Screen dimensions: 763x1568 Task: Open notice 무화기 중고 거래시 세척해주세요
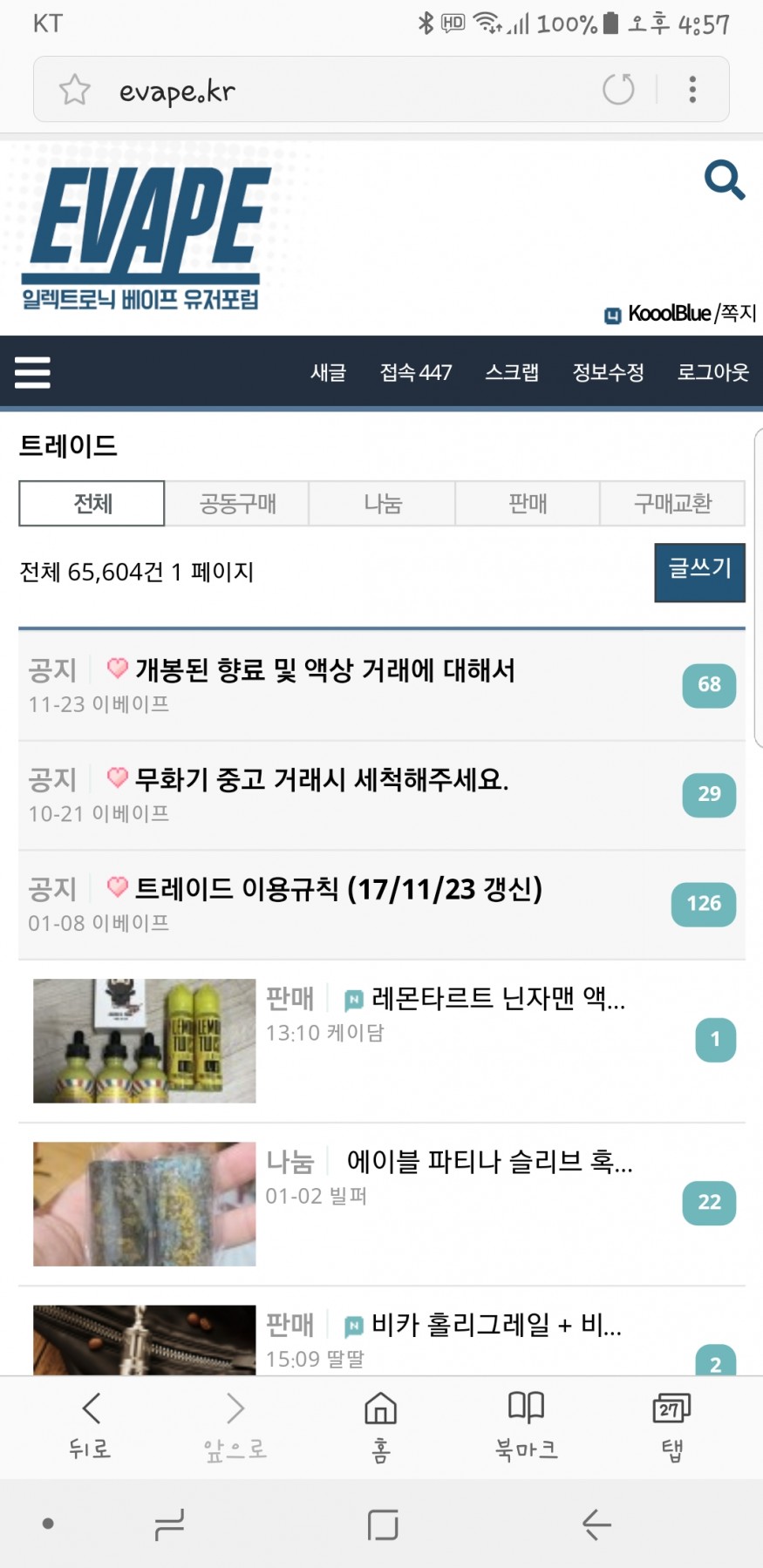coord(321,778)
